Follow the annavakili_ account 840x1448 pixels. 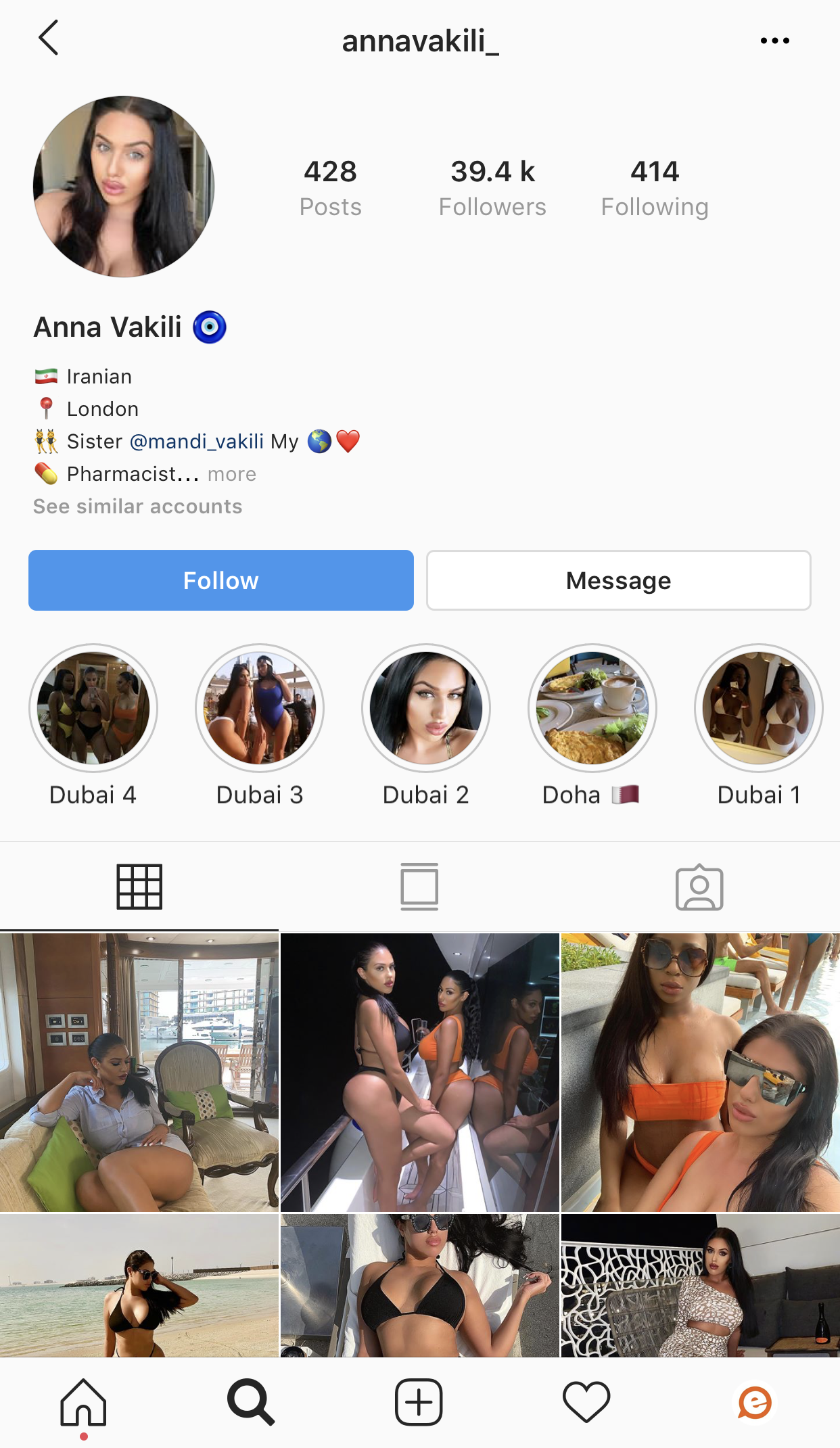(221, 580)
